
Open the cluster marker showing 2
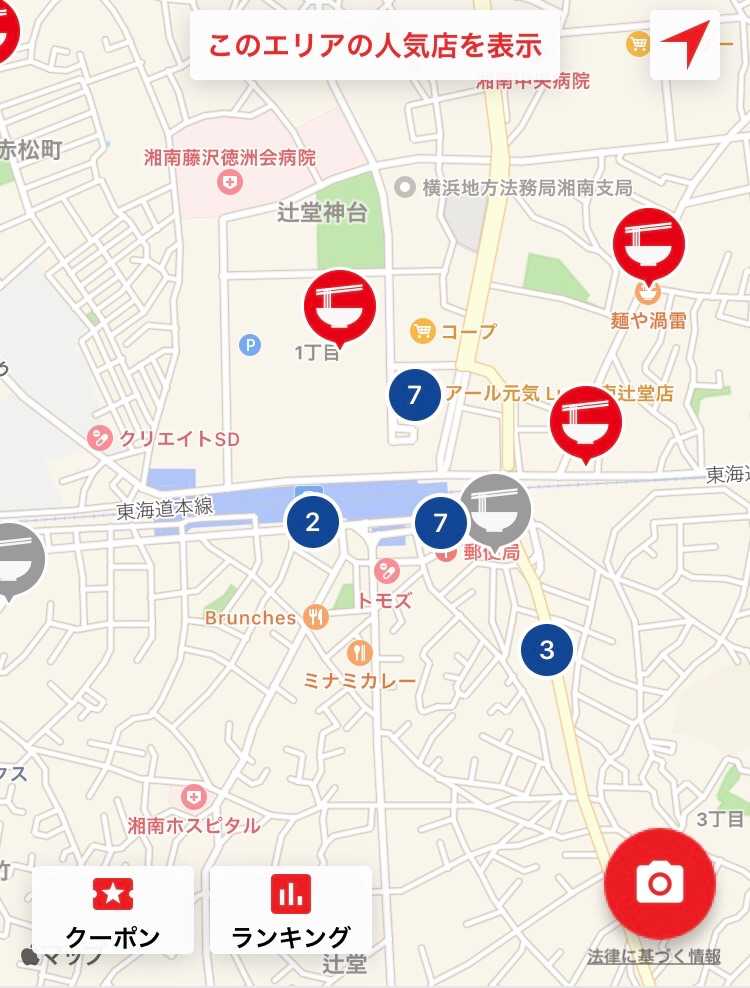point(313,522)
